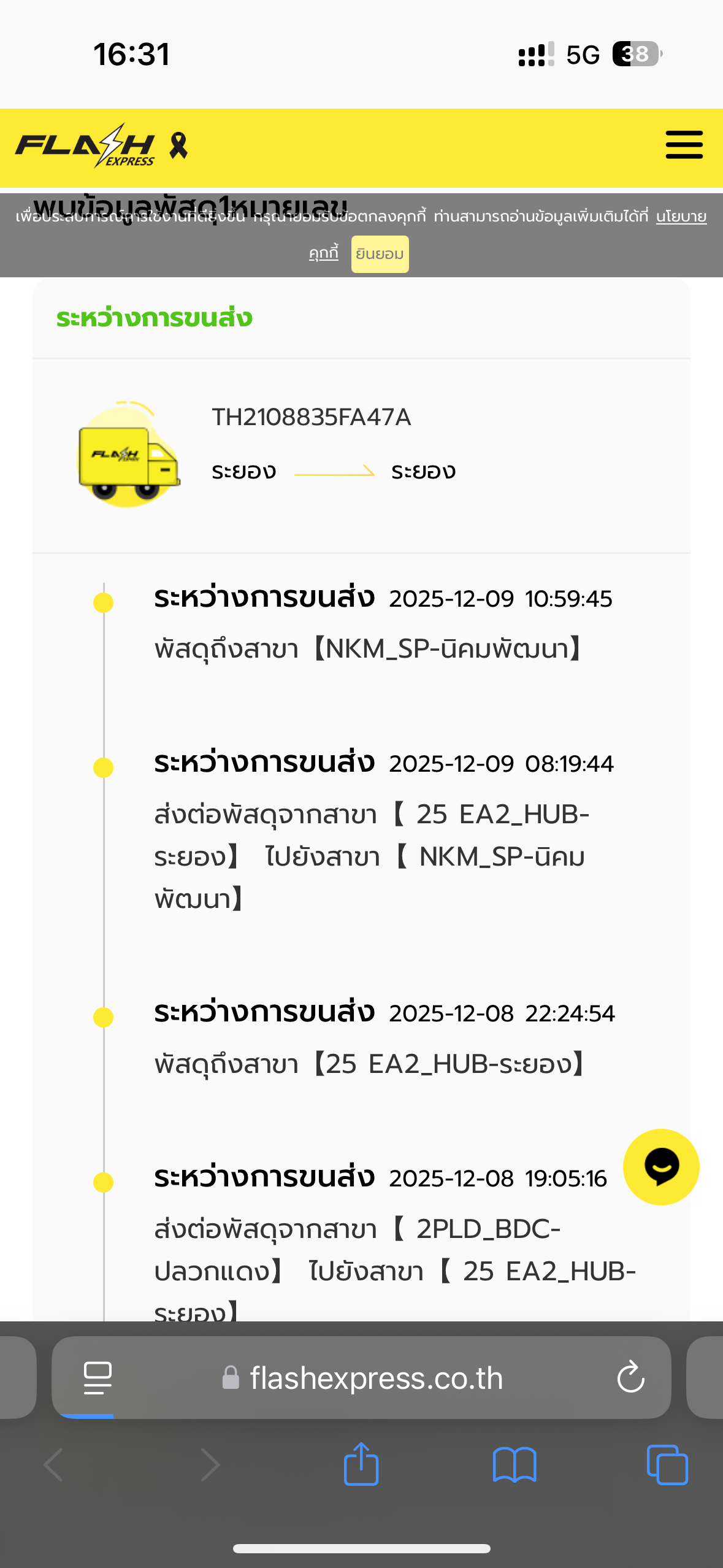Open the hamburger menu
The image size is (723, 1568).
click(684, 145)
